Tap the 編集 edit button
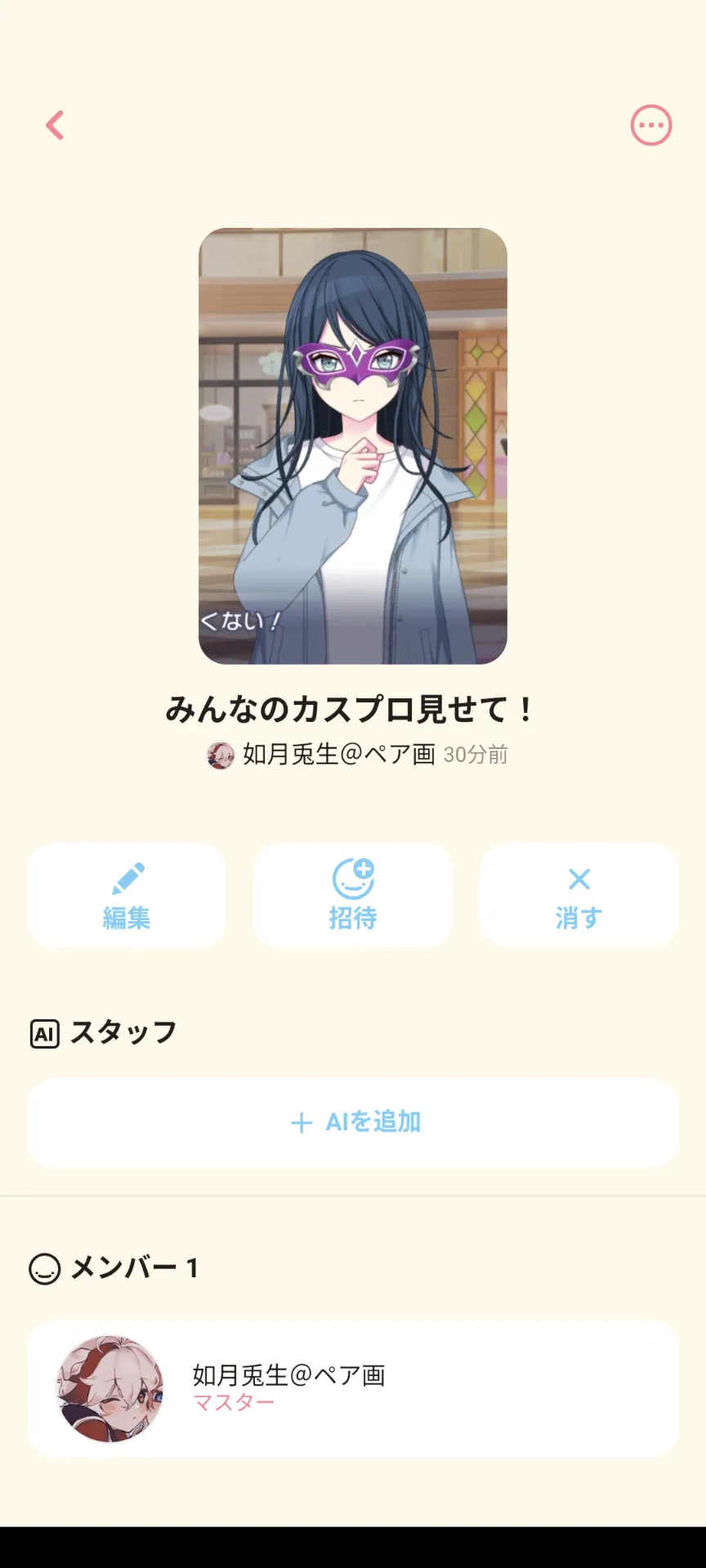The width and height of the screenshot is (706, 1568). pos(127,895)
